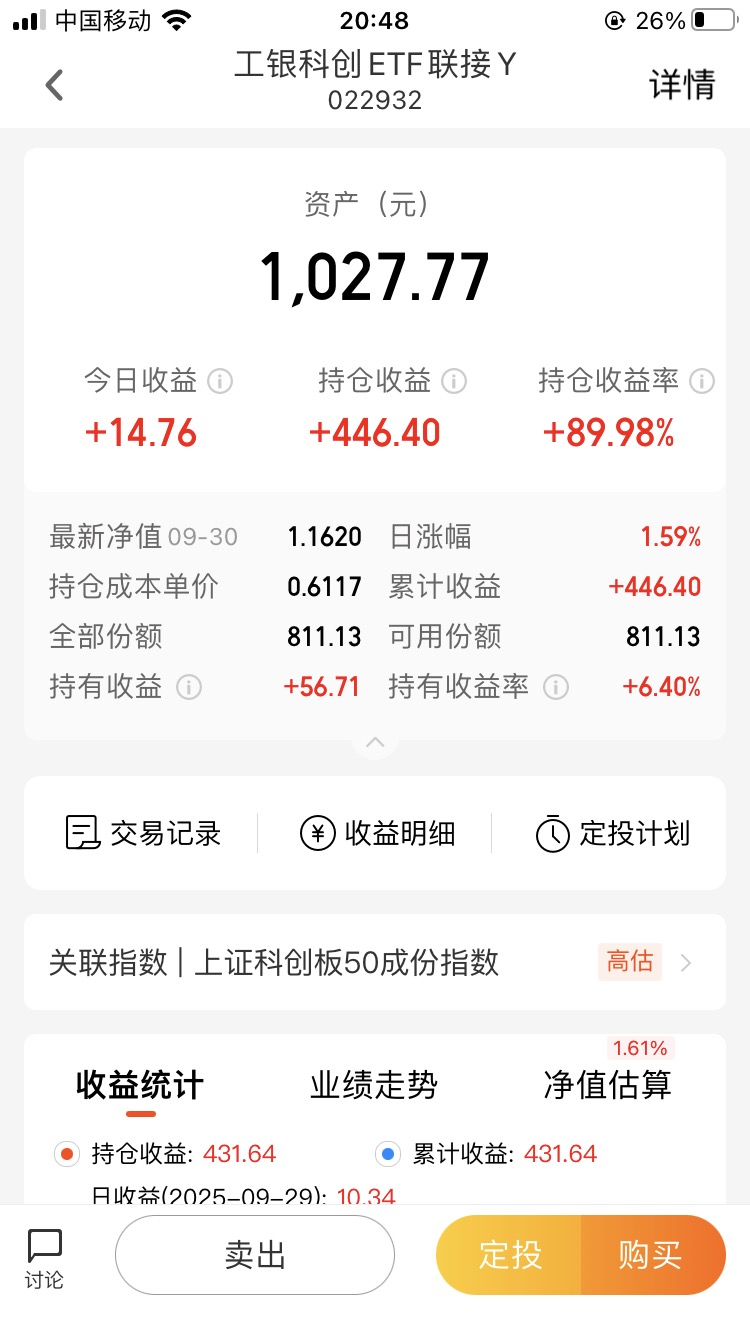This screenshot has width=750, height=1334.
Task: Tap the info icon next to 持有收益率
Action: (x=556, y=687)
